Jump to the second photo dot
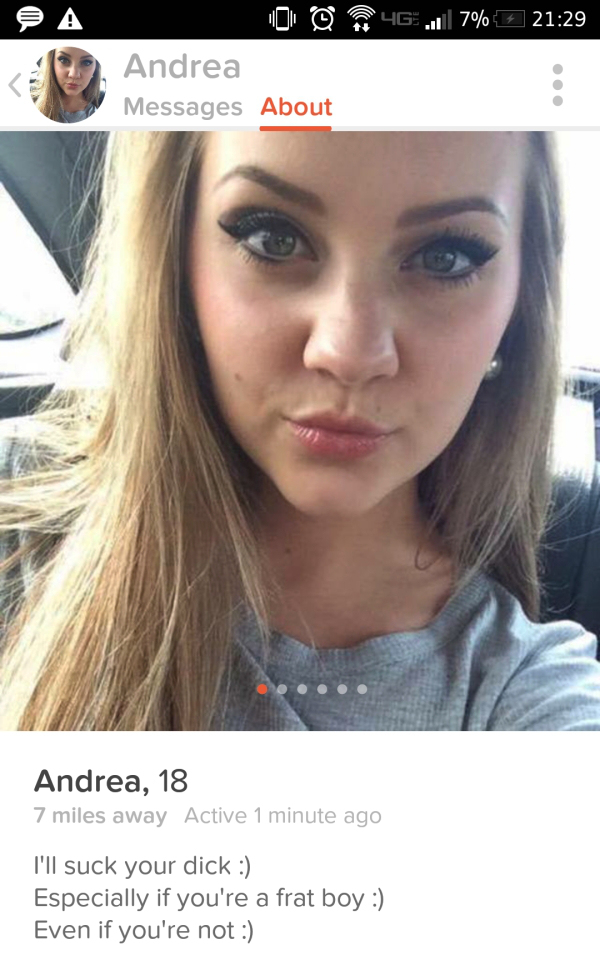This screenshot has width=600, height=975. click(282, 689)
